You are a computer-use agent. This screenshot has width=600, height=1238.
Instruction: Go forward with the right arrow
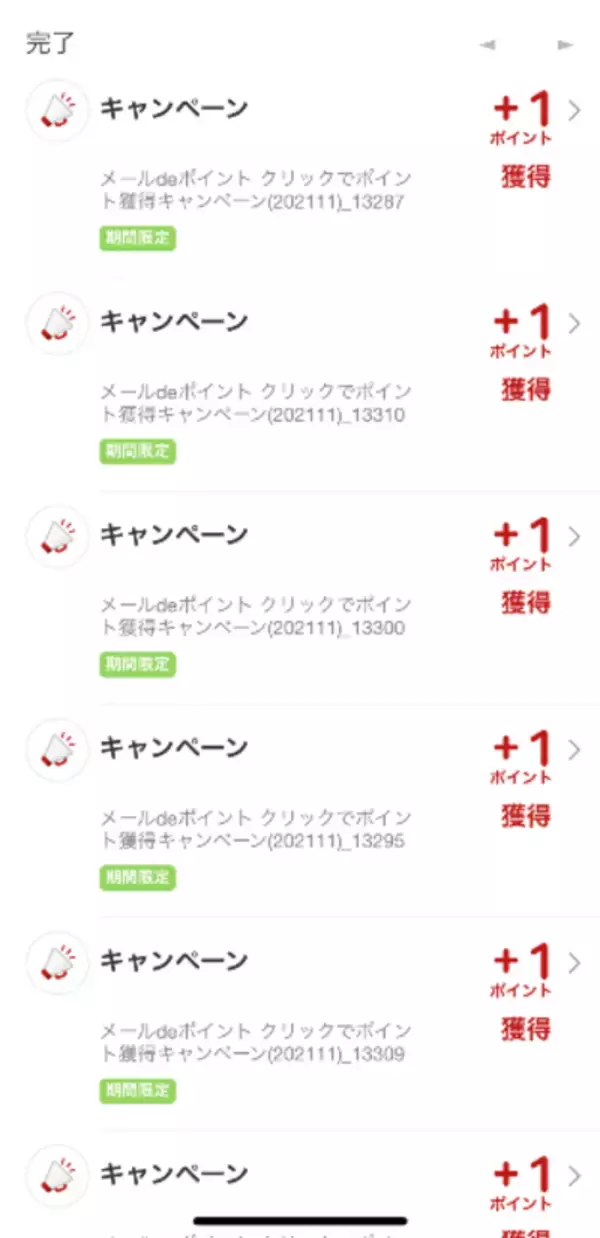[565, 45]
